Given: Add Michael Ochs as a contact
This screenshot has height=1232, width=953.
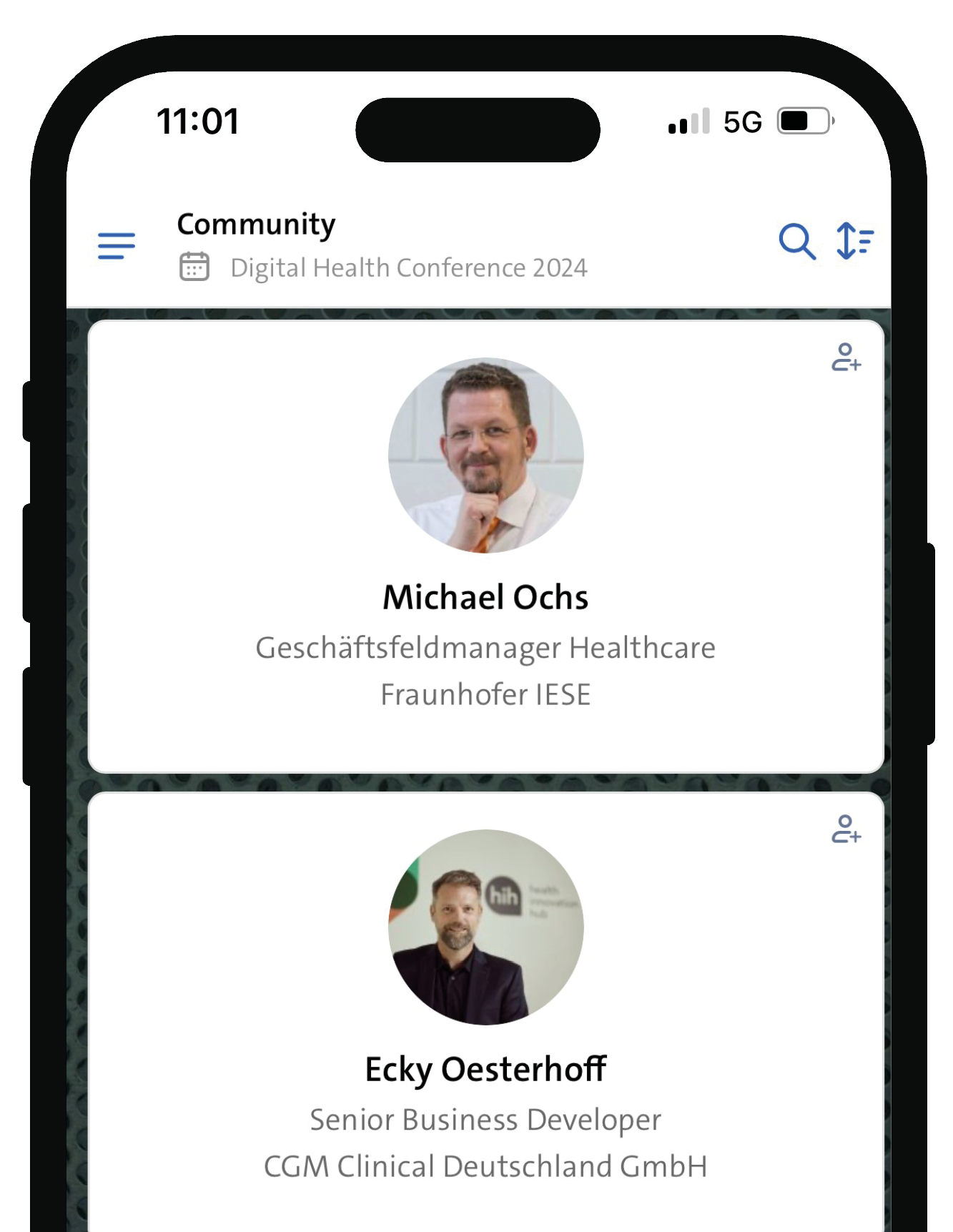Looking at the screenshot, I should pyautogui.click(x=846, y=357).
